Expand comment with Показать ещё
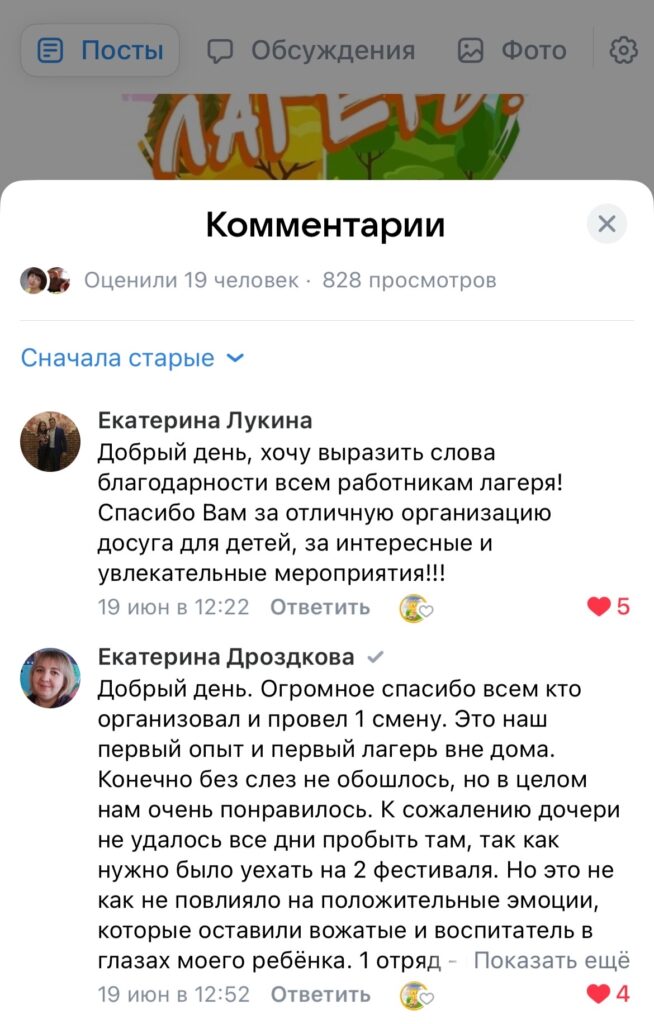The image size is (654, 1024). coord(552,961)
